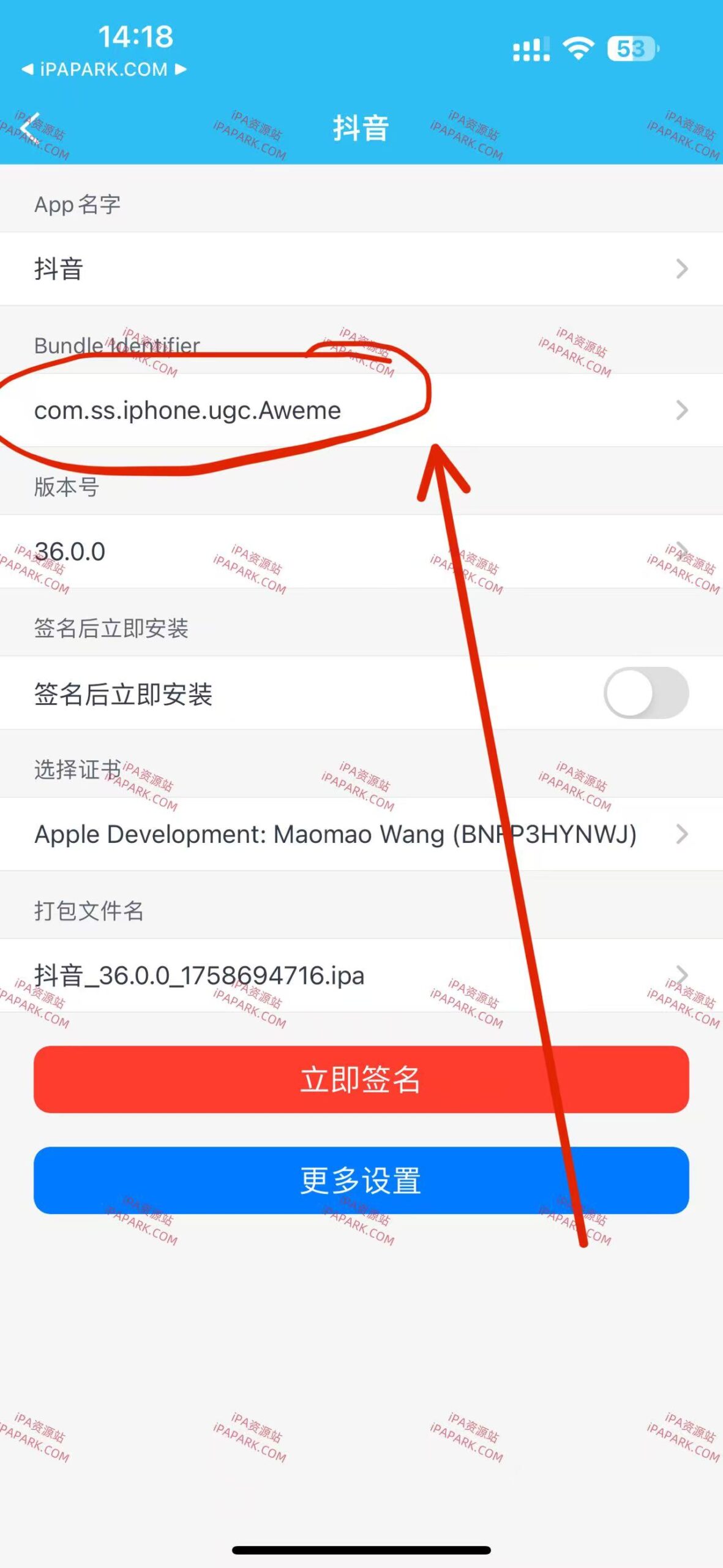Tap the 抖音 title in the header
Image resolution: width=723 pixels, height=1568 pixels.
(x=361, y=127)
